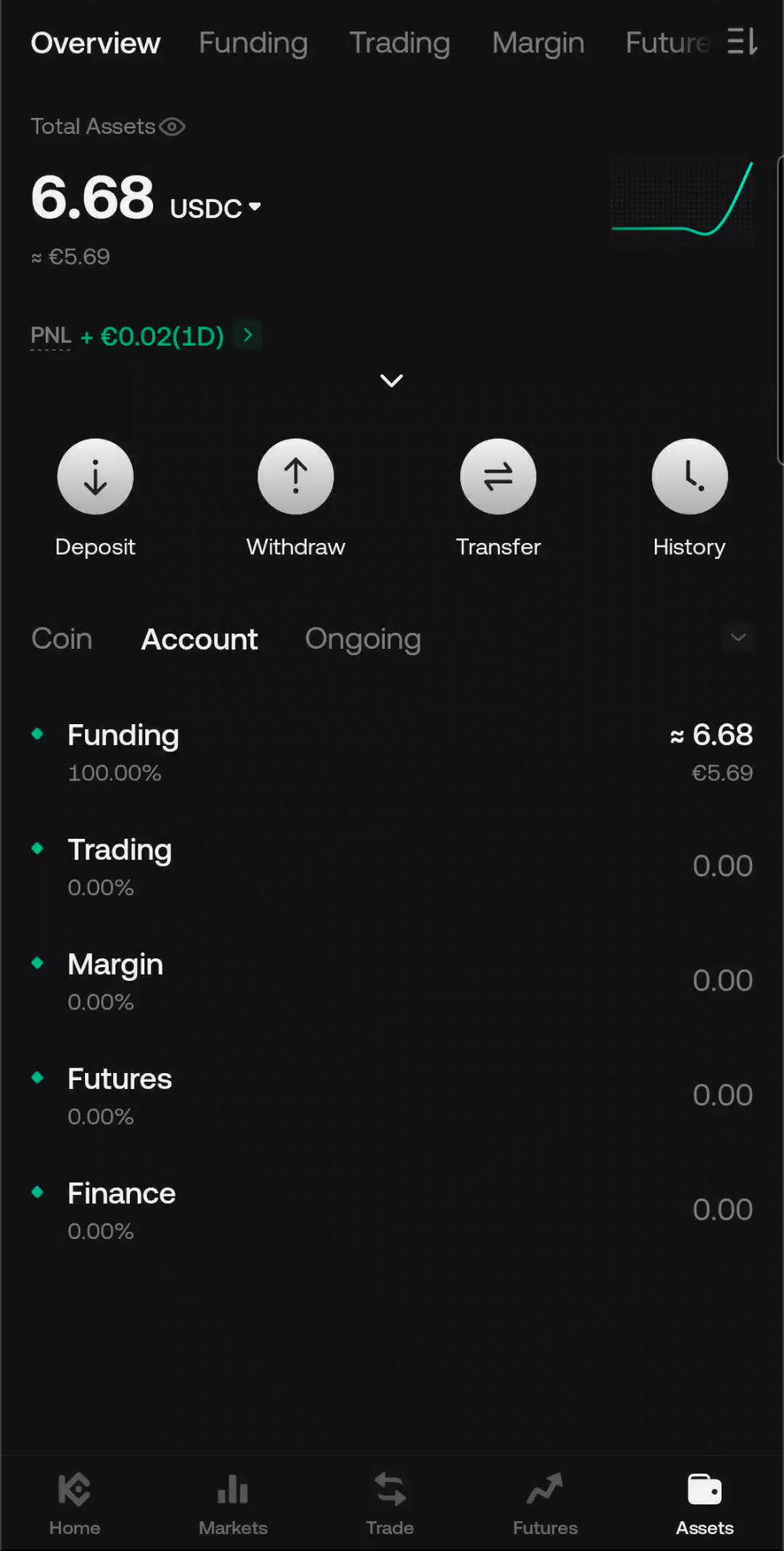784x1551 pixels.
Task: Switch to the Coin tab
Action: tap(62, 638)
